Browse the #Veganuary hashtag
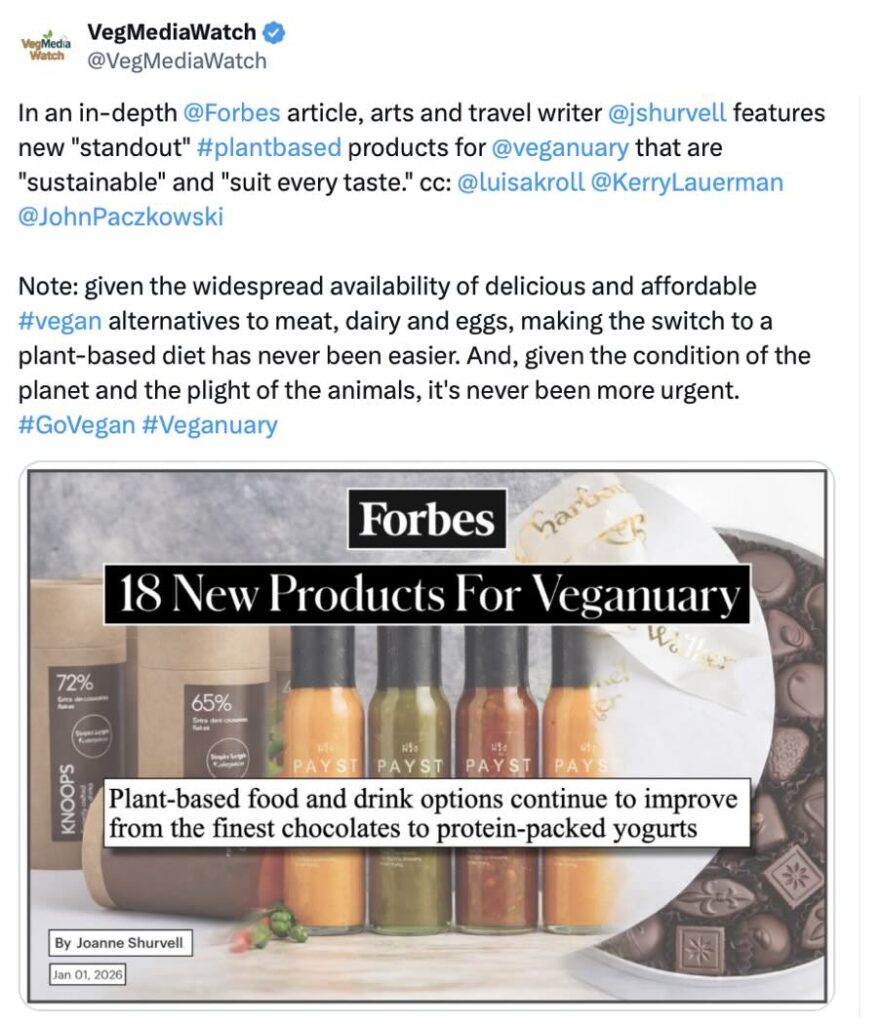This screenshot has width=882, height=1024. click(209, 424)
